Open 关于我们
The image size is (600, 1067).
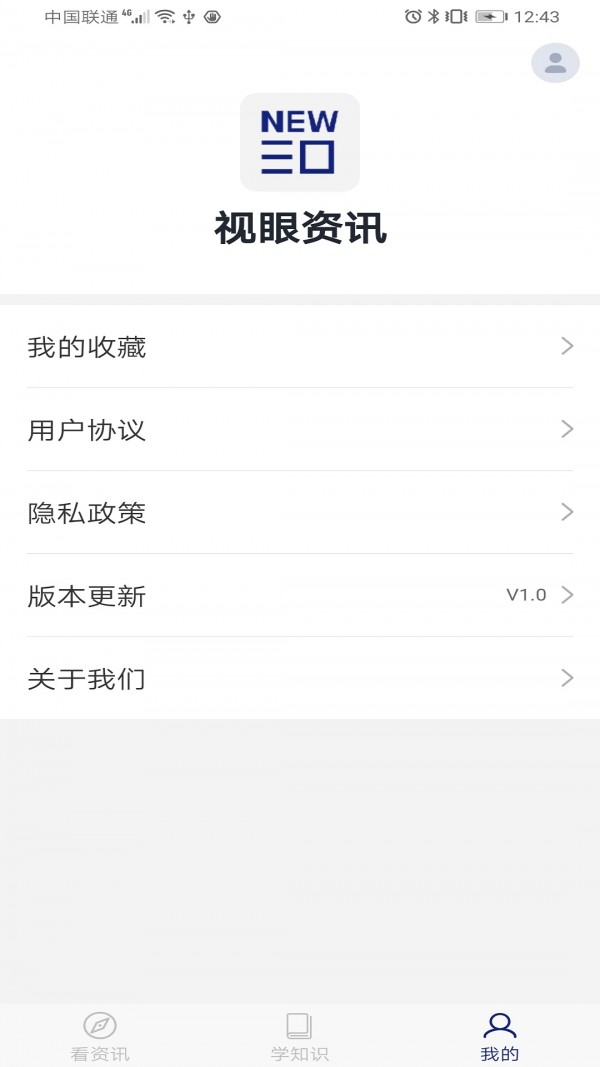pyautogui.click(x=300, y=678)
